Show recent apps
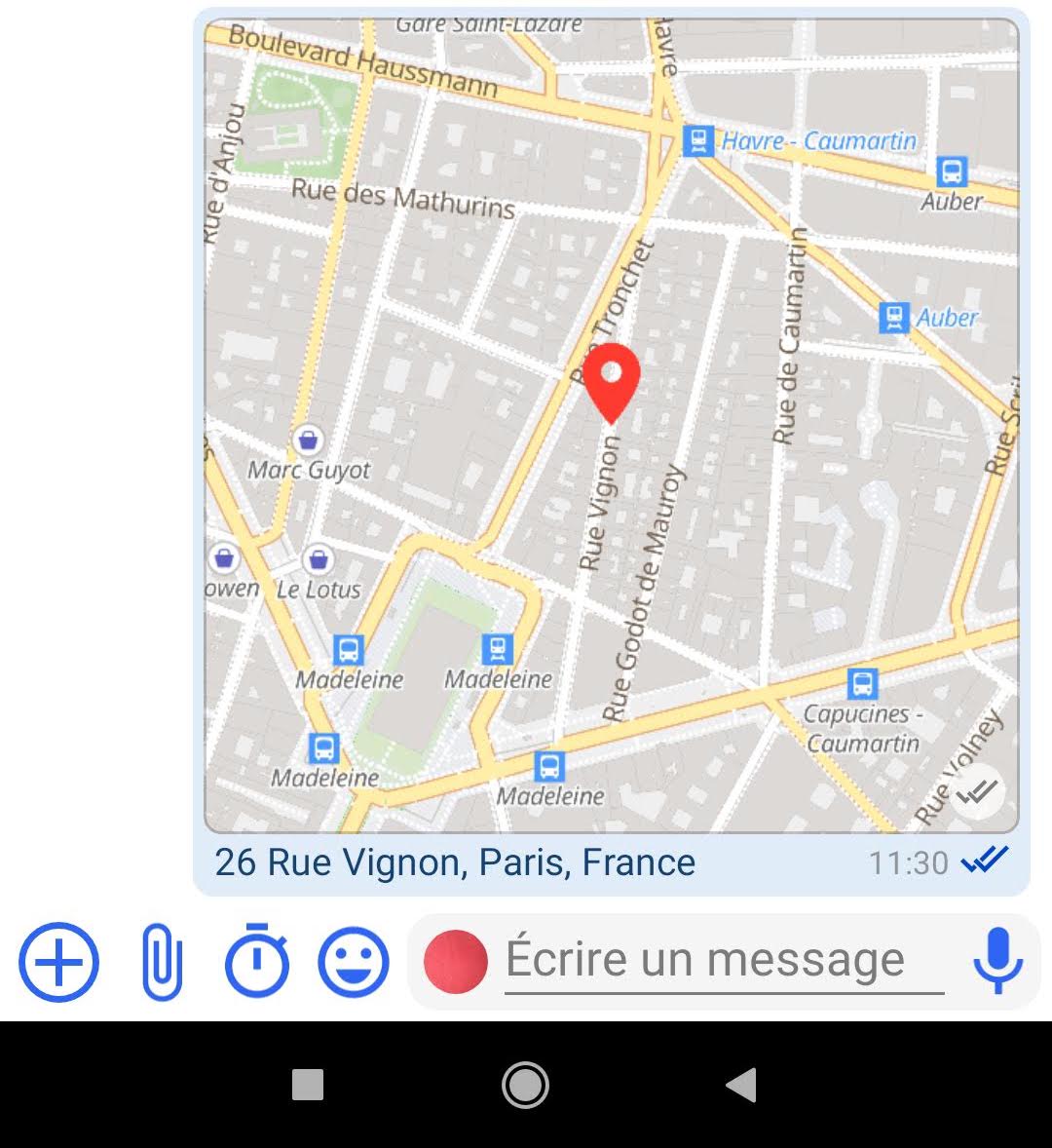Viewport: 1052px width, 1148px height. point(308,1085)
